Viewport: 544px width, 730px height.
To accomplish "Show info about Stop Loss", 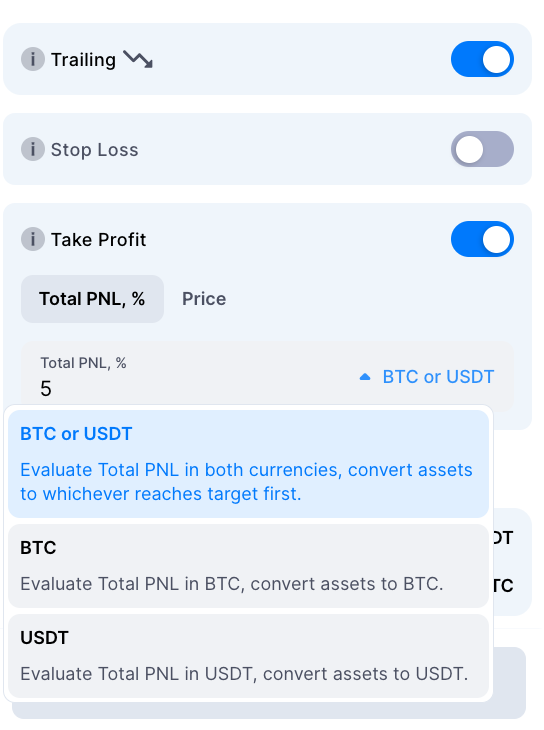I will 33,149.
